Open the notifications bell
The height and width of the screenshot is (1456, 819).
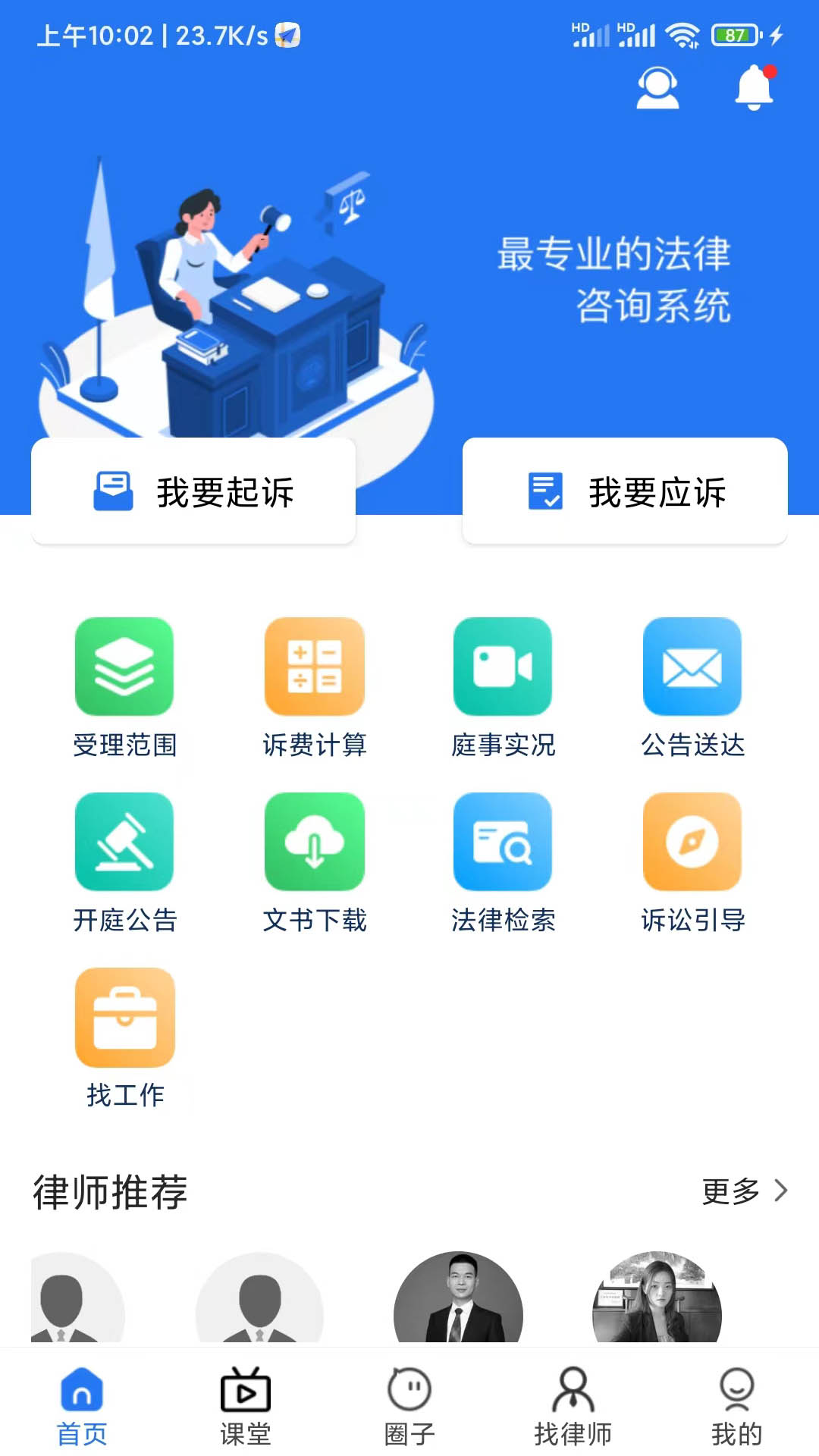[755, 87]
